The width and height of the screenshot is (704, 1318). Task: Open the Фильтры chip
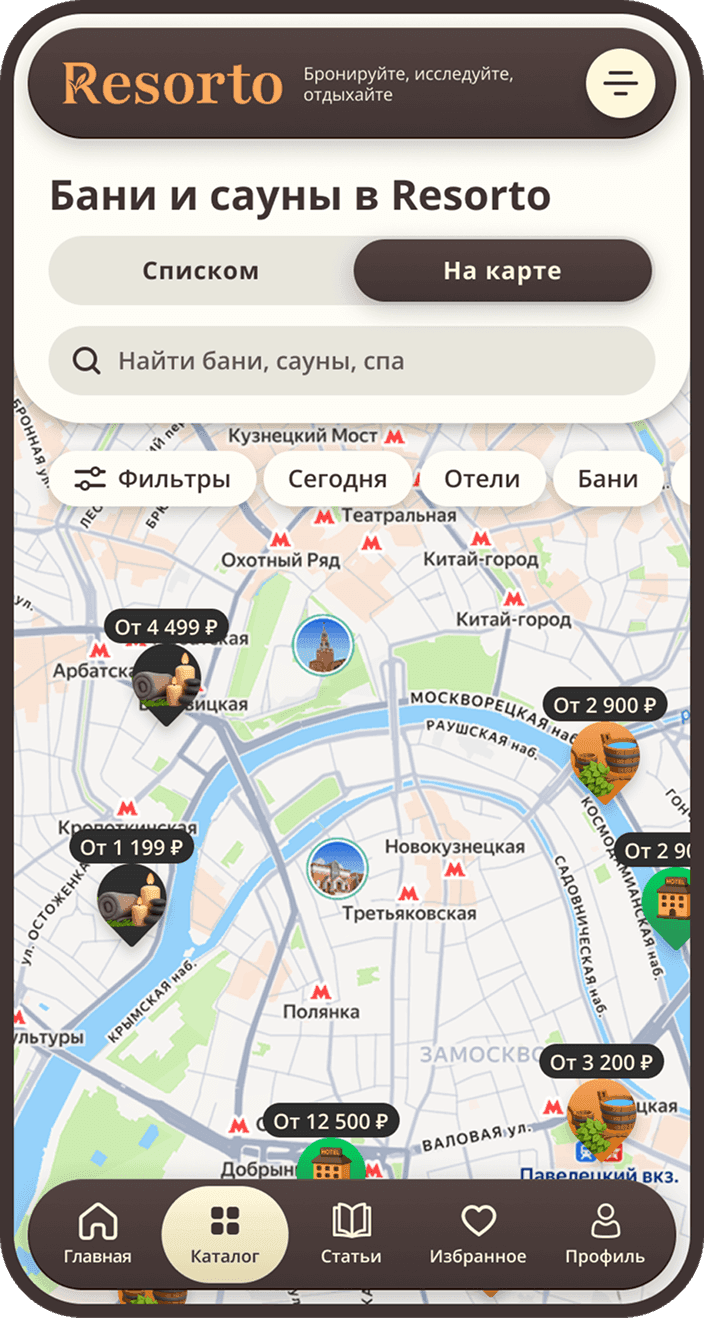point(152,479)
